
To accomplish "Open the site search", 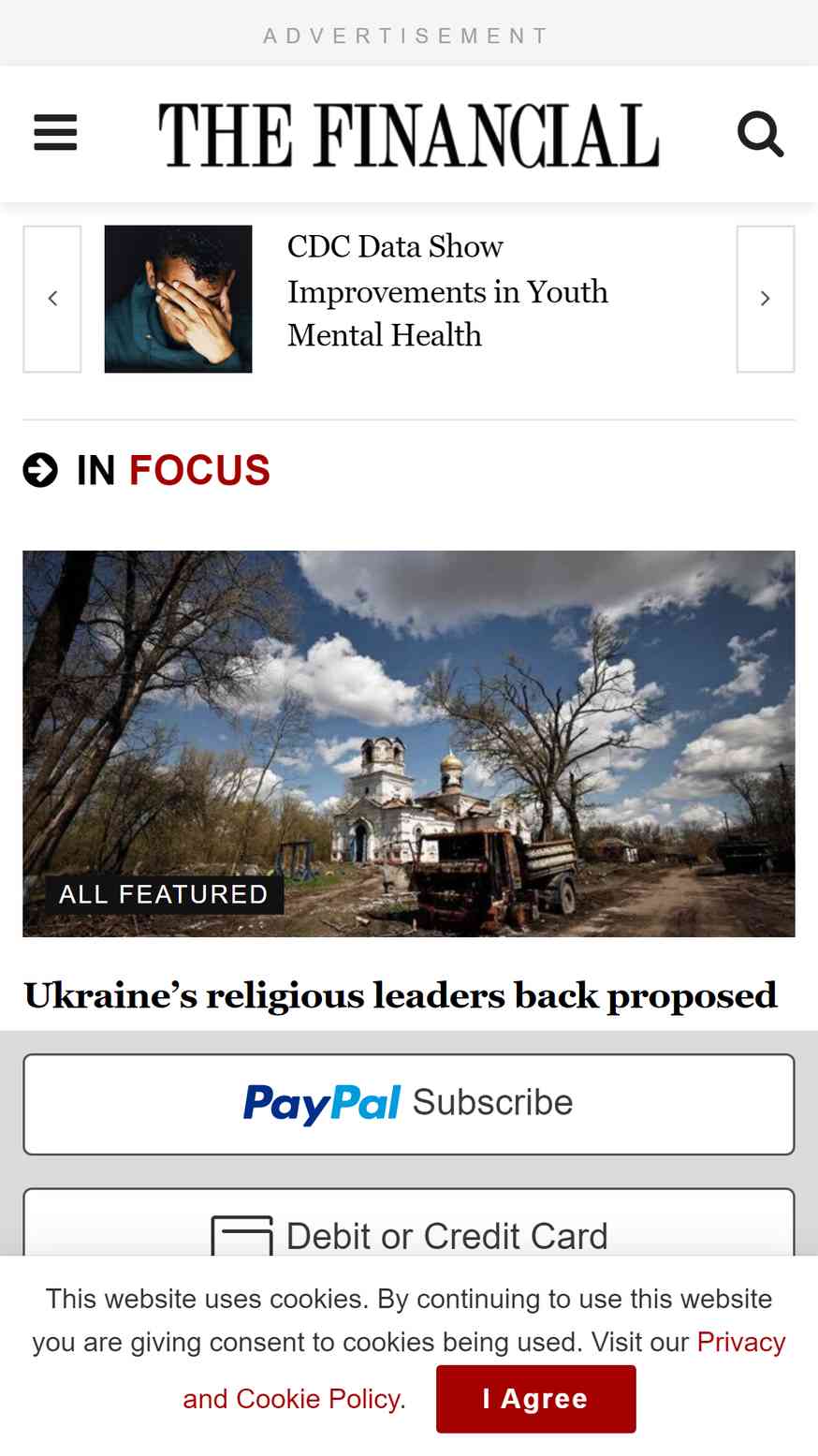I will pyautogui.click(x=760, y=134).
